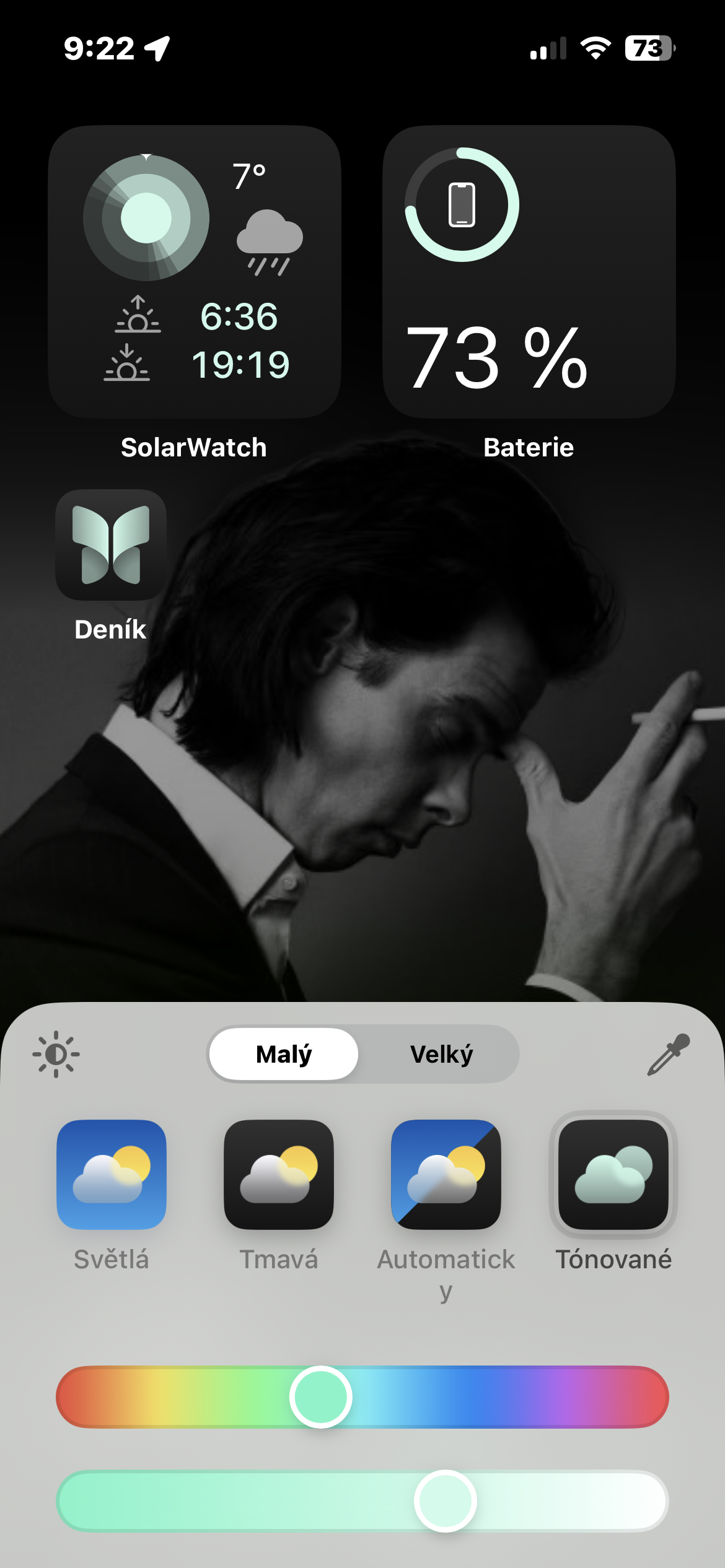Screen dimensions: 725x1568
Task: Open the SolarWatch widget
Action: tap(195, 272)
